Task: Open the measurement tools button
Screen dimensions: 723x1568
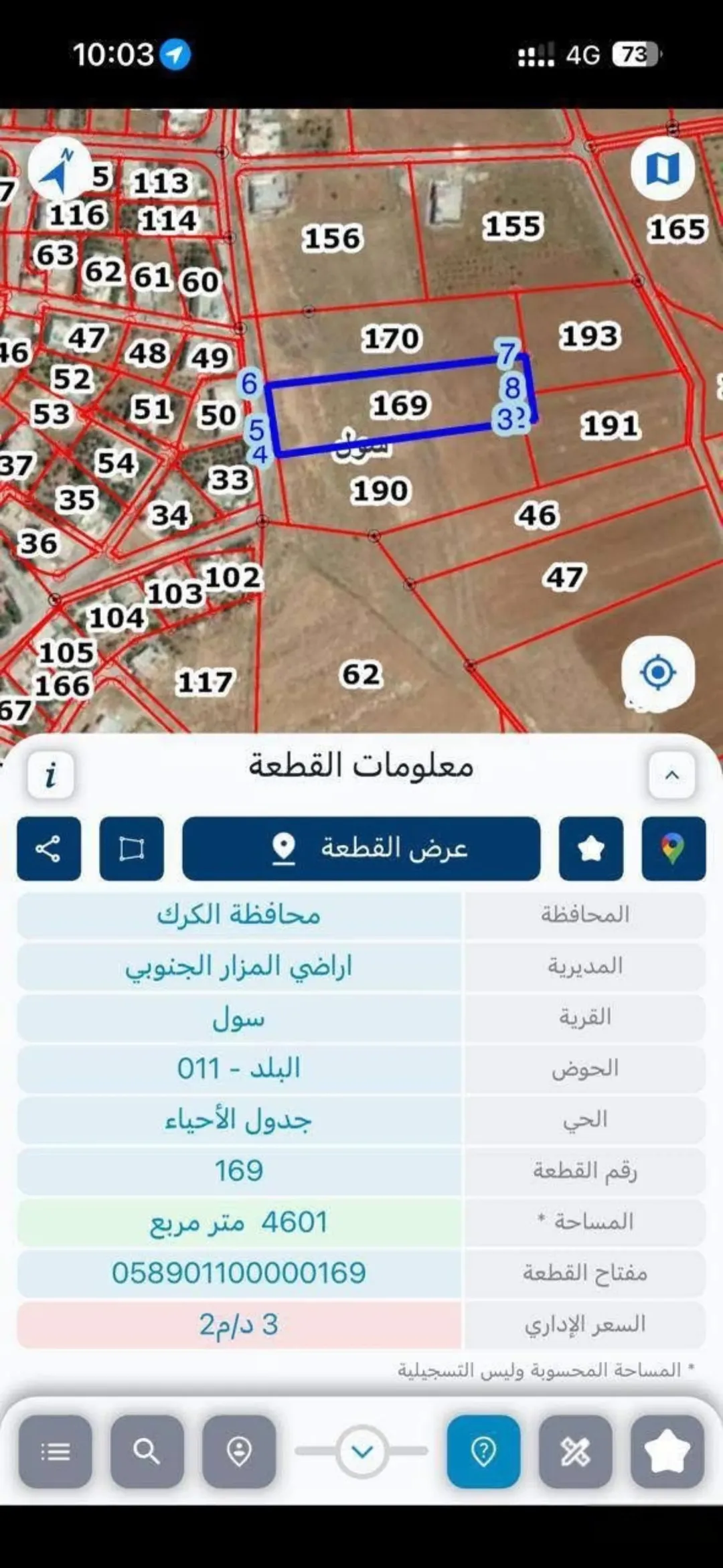Action: pos(575,1452)
